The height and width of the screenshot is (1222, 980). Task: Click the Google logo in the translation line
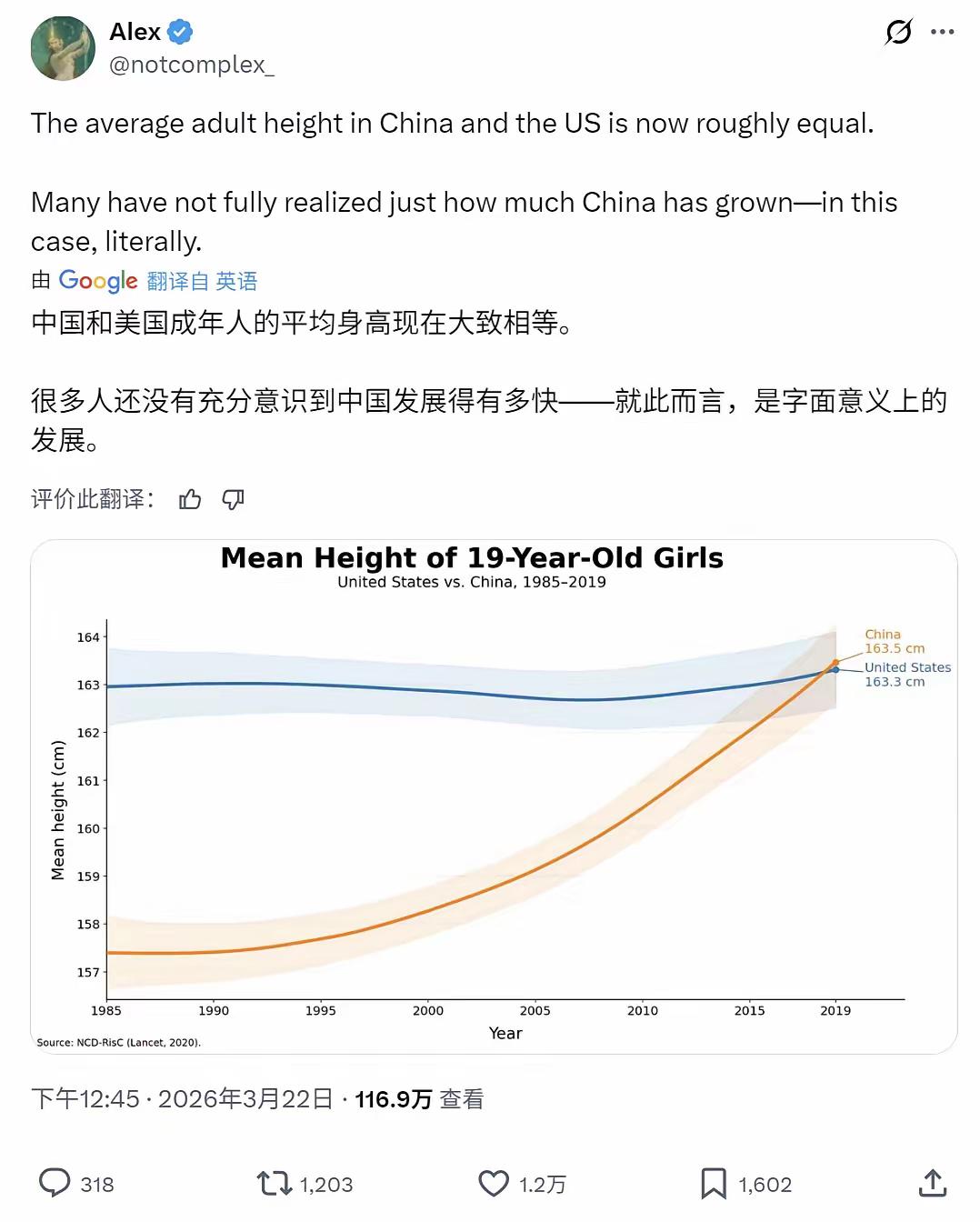(x=97, y=281)
